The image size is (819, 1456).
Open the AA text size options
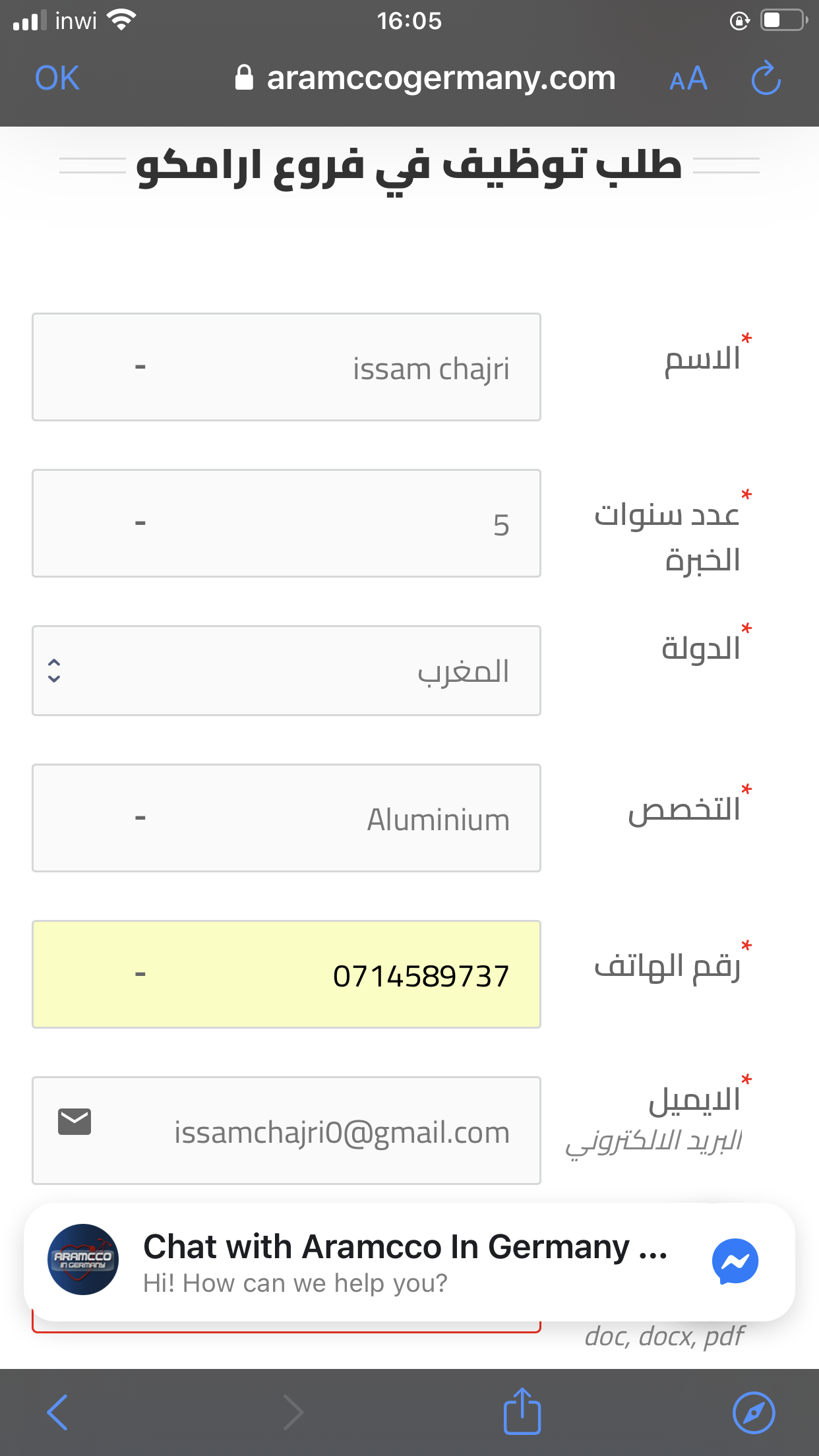click(x=688, y=80)
